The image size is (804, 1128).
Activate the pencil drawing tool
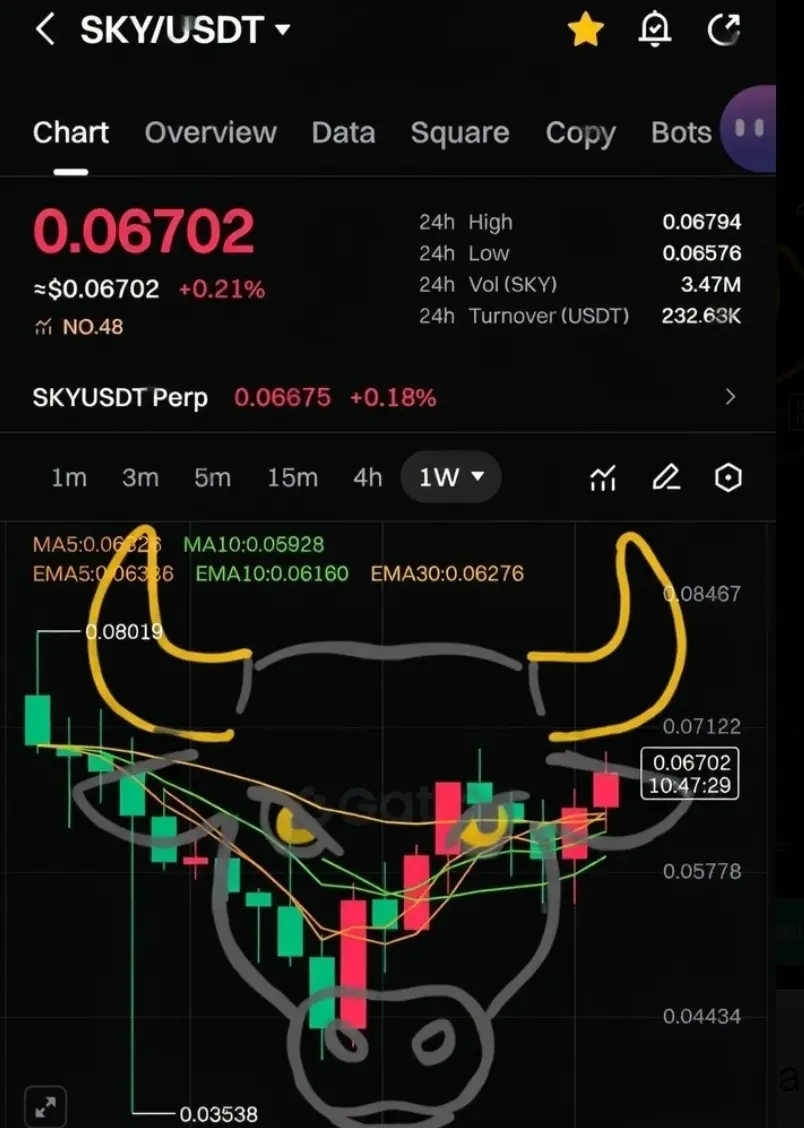666,478
